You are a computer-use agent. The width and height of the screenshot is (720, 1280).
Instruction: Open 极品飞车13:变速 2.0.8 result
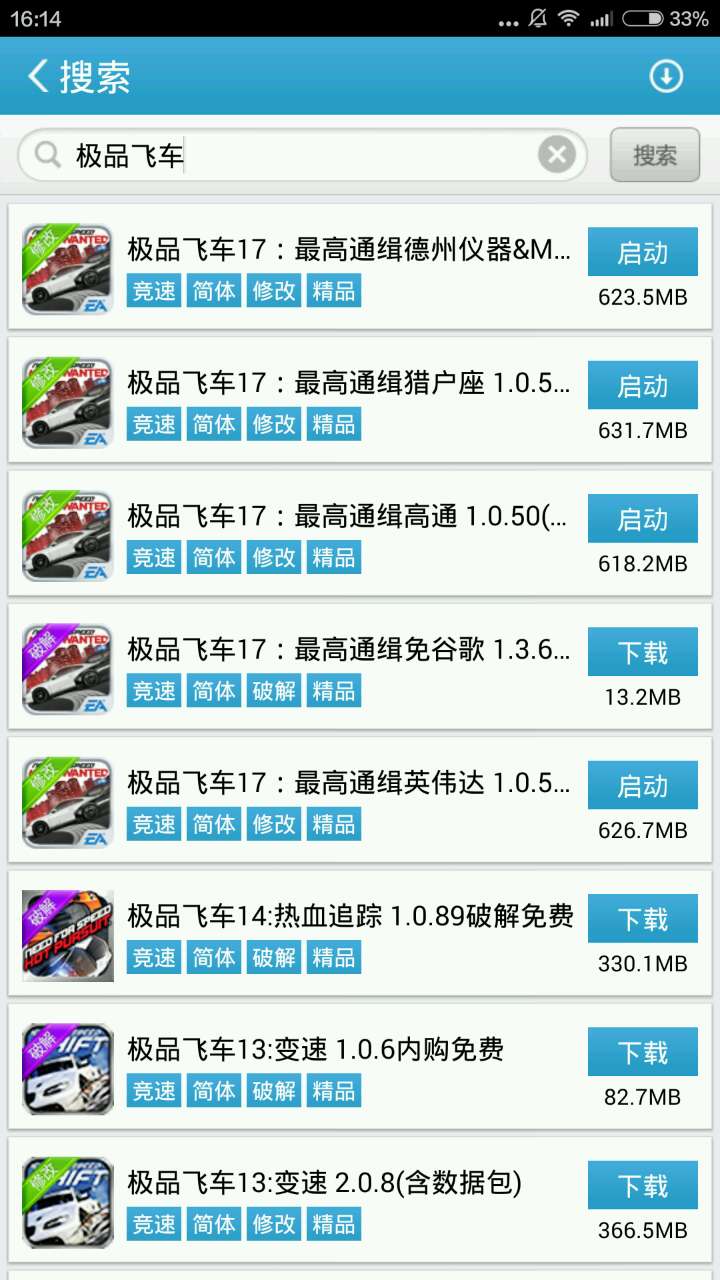pos(325,1183)
